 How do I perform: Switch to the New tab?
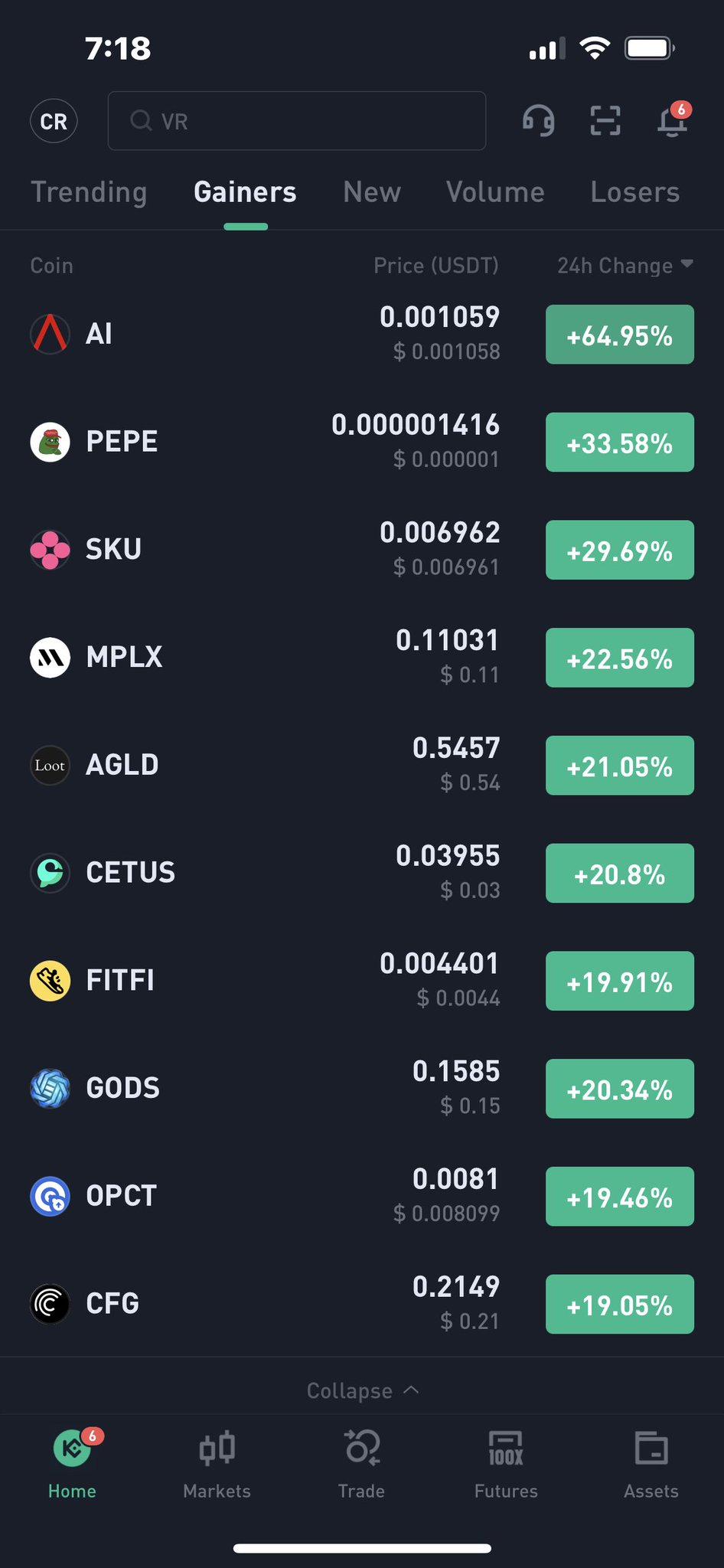(x=372, y=192)
